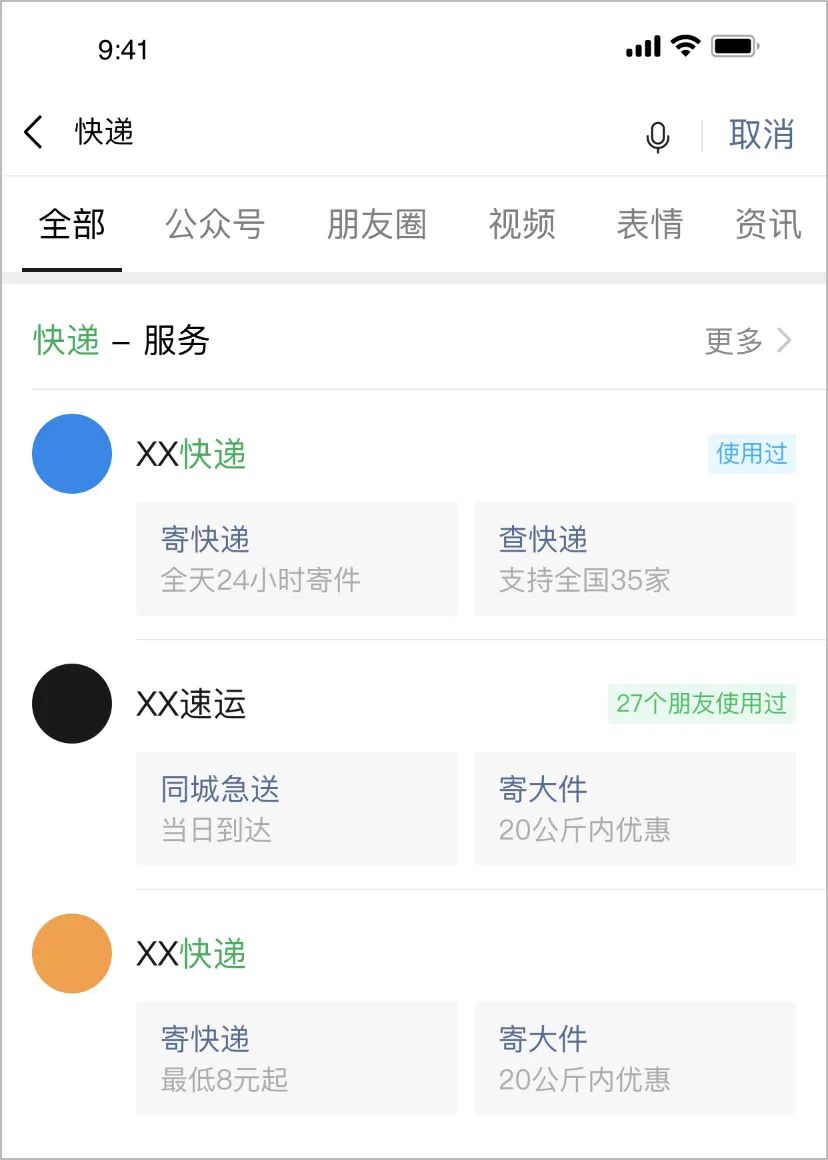The height and width of the screenshot is (1160, 828).
Task: Open the XX快递 result with orange icon
Action: point(191,954)
